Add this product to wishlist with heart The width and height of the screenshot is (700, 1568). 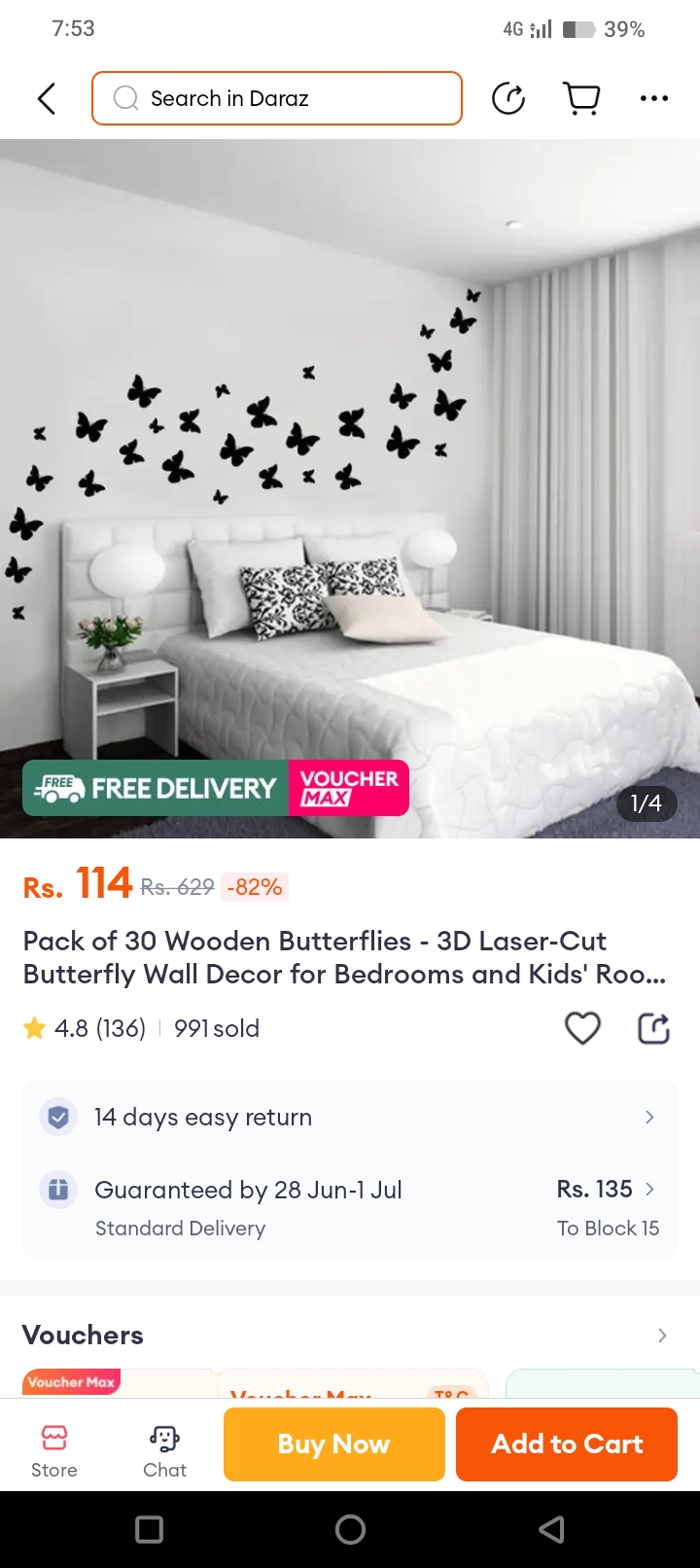582,1028
